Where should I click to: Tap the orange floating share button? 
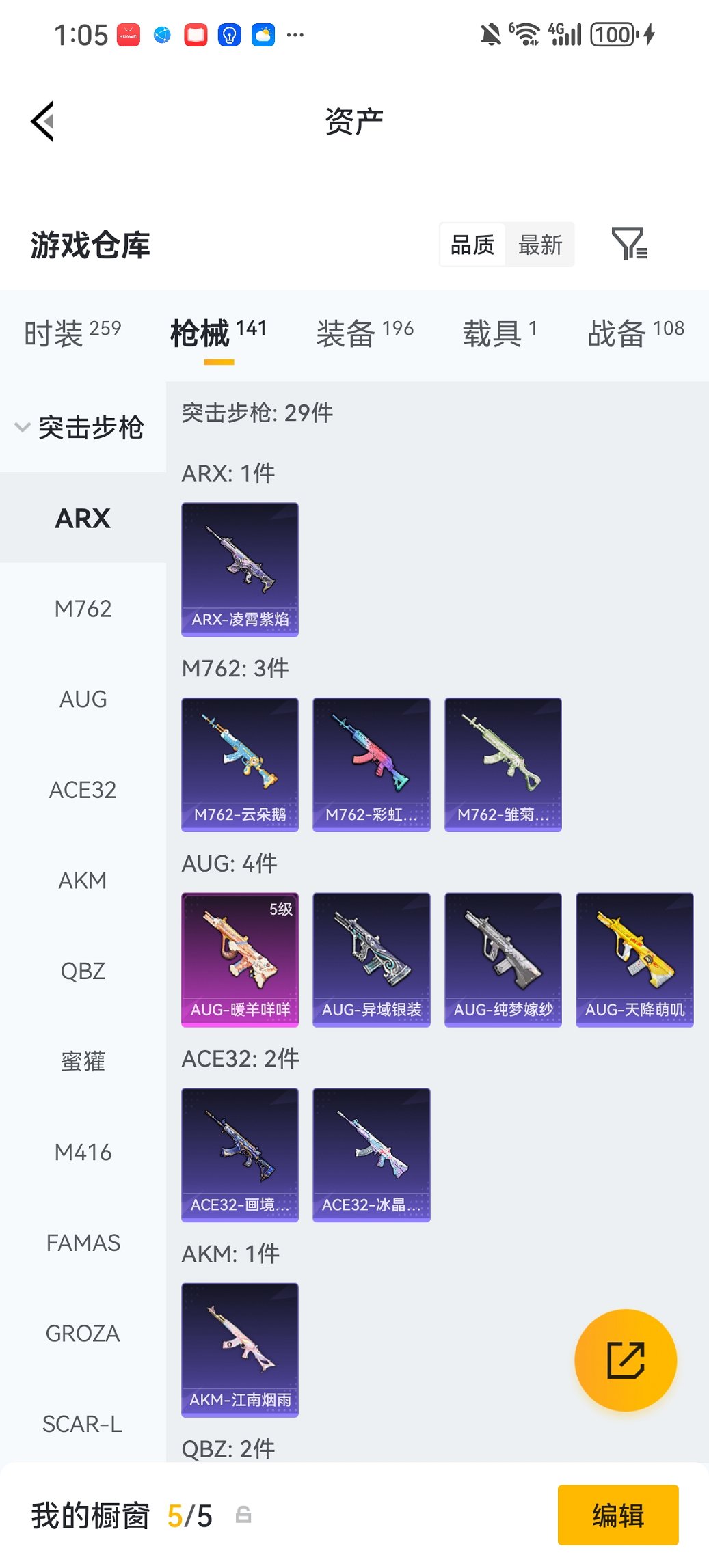click(x=626, y=1360)
